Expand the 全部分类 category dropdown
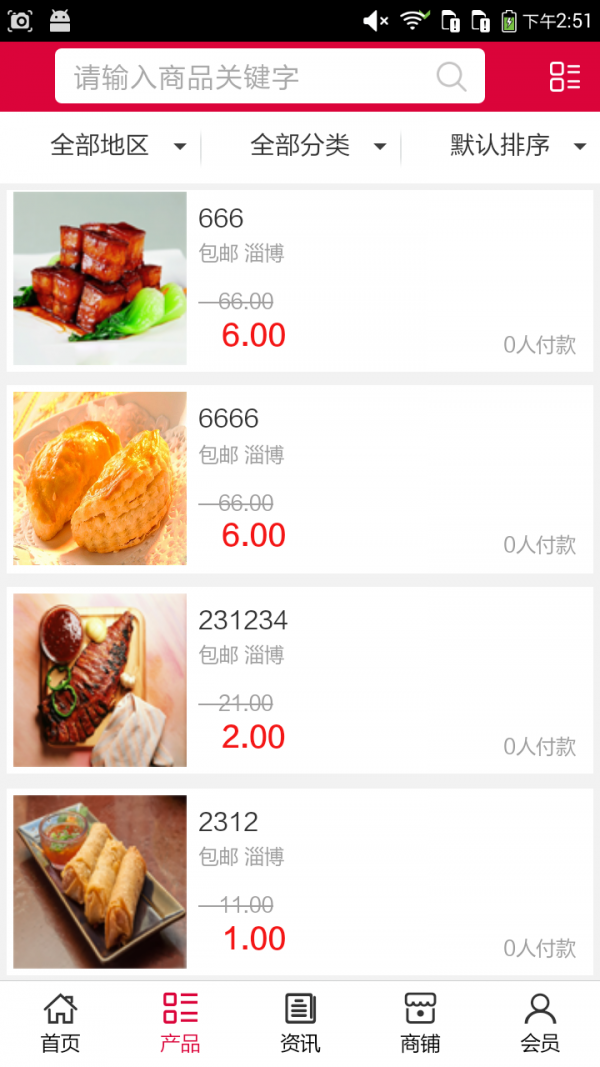Screen dimensions: 600x1067 (x=317, y=146)
